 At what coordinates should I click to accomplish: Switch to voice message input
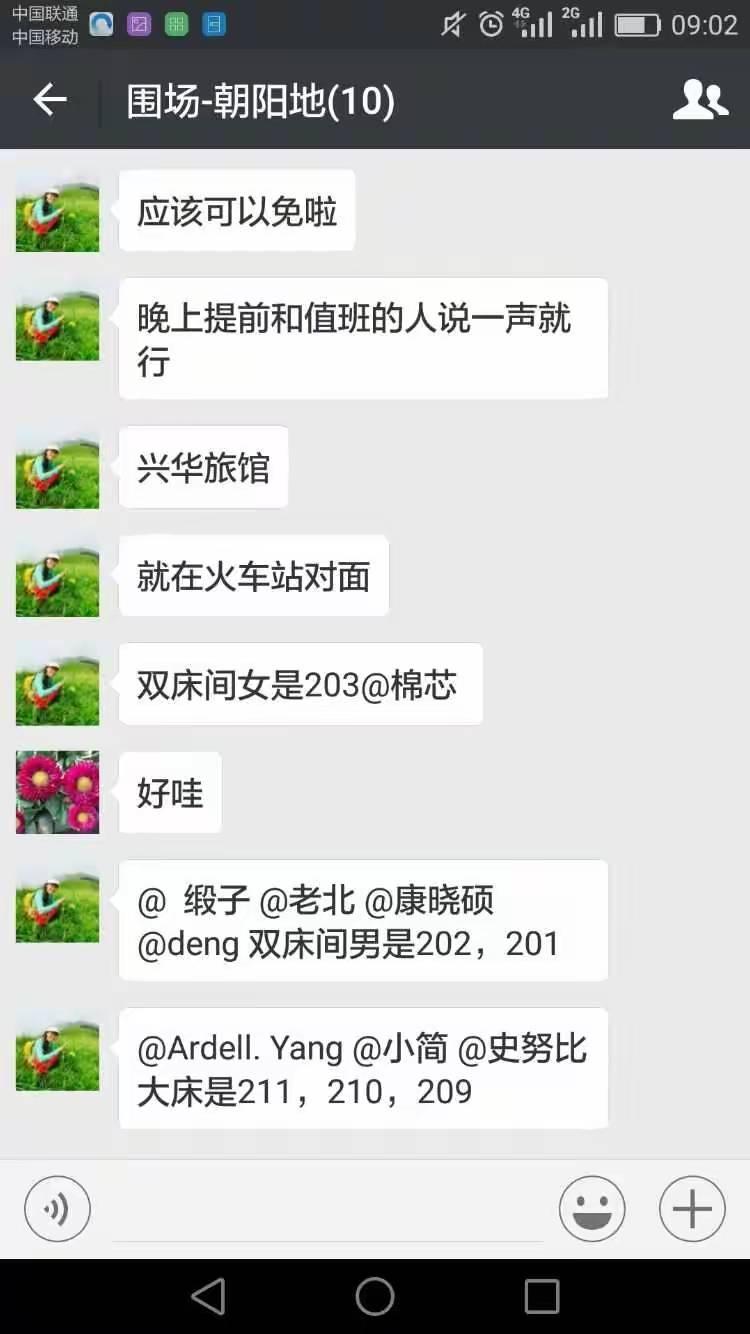[57, 1209]
